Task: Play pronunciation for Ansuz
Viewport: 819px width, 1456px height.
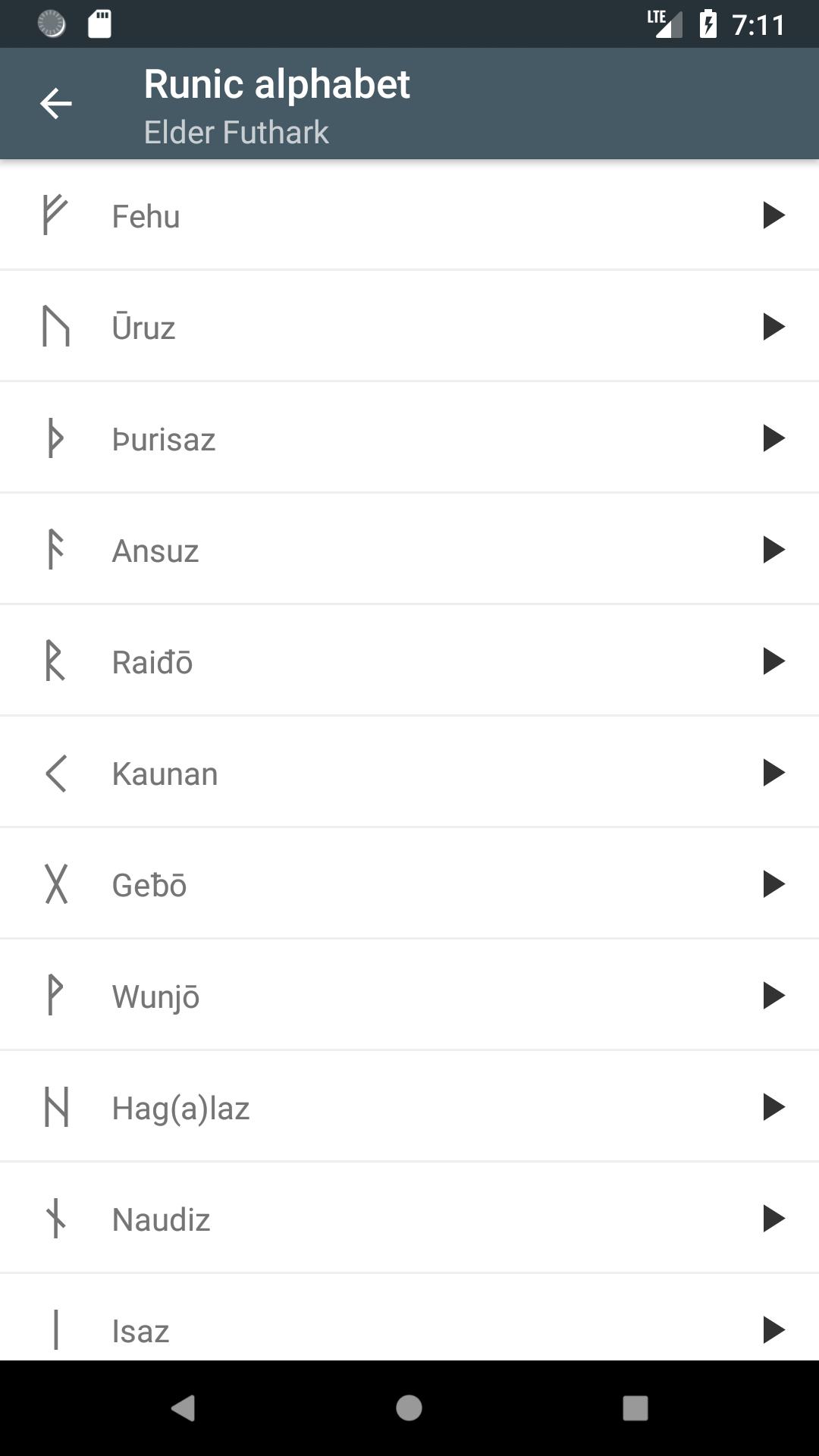Action: point(773,550)
